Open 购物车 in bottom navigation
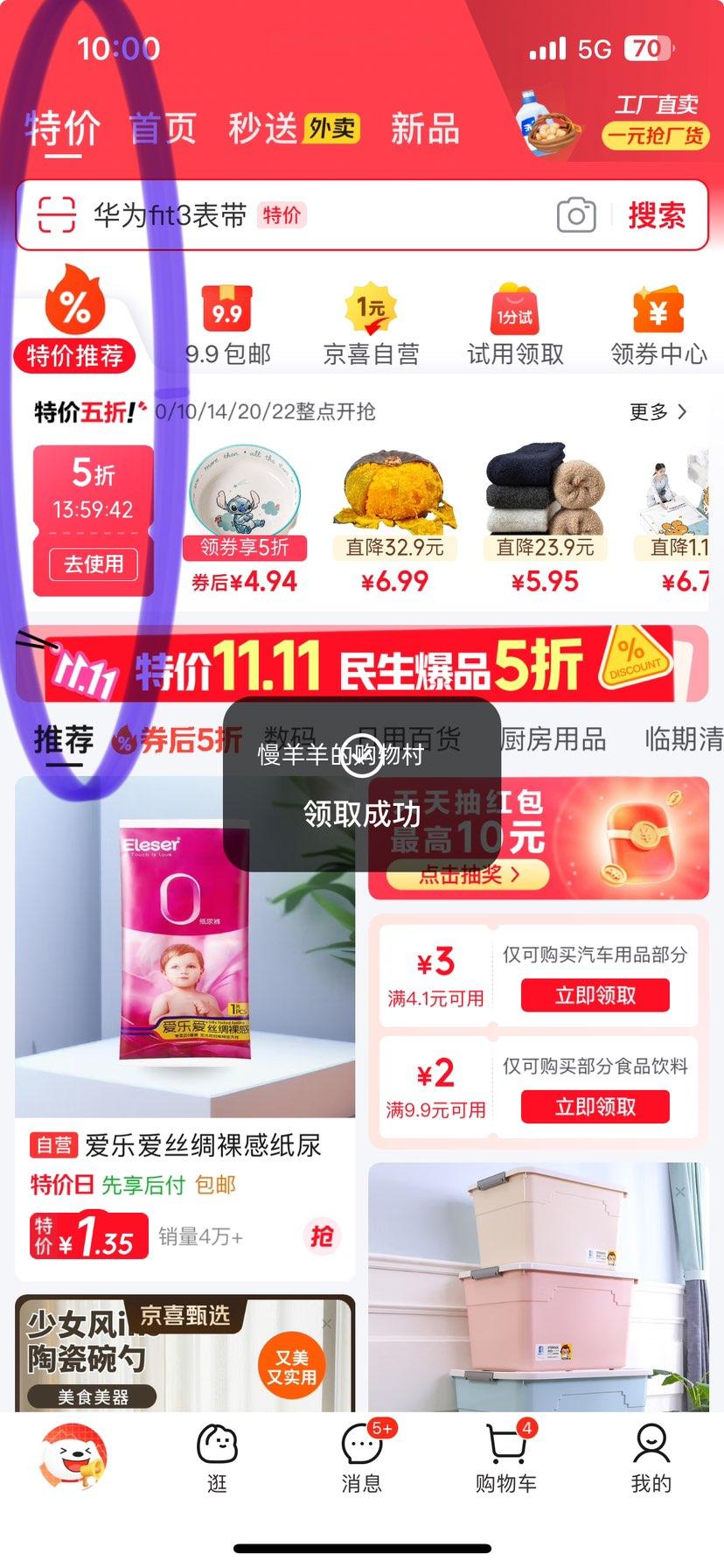This screenshot has height=1568, width=724. (x=506, y=1456)
